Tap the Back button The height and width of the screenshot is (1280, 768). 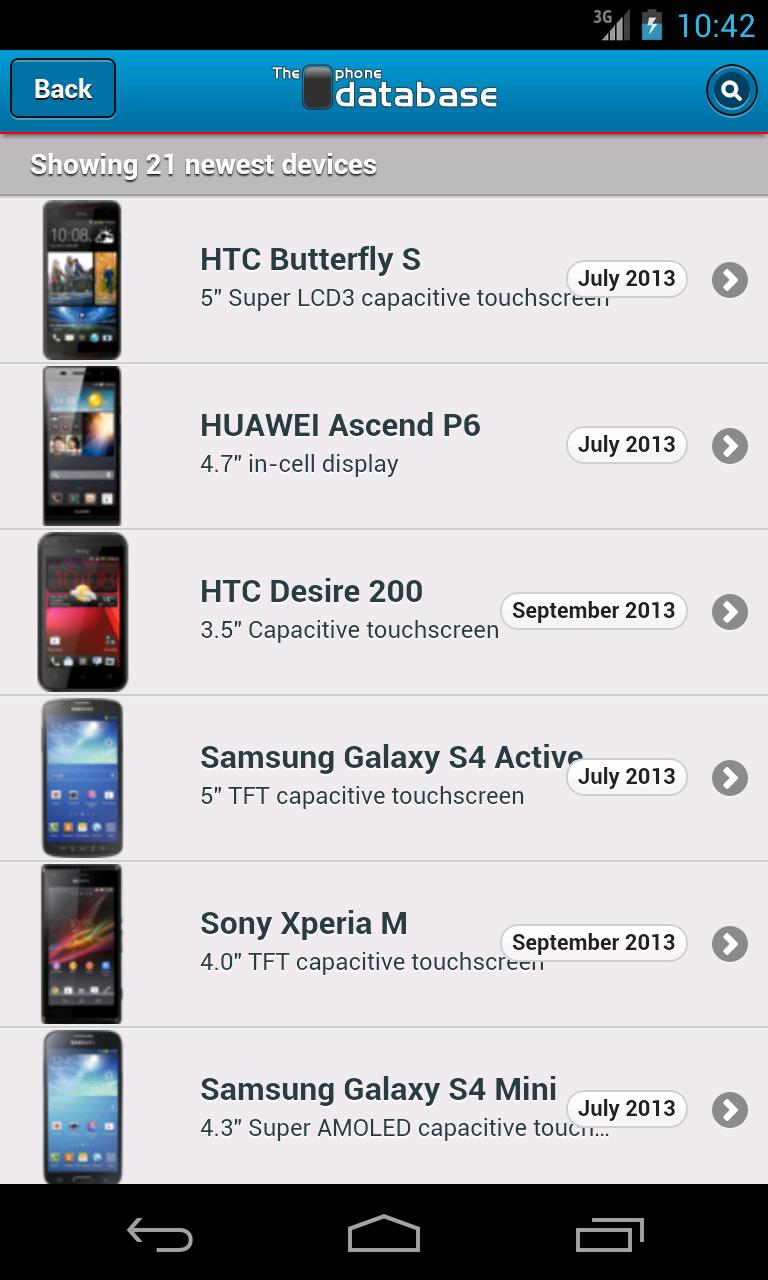click(x=63, y=89)
